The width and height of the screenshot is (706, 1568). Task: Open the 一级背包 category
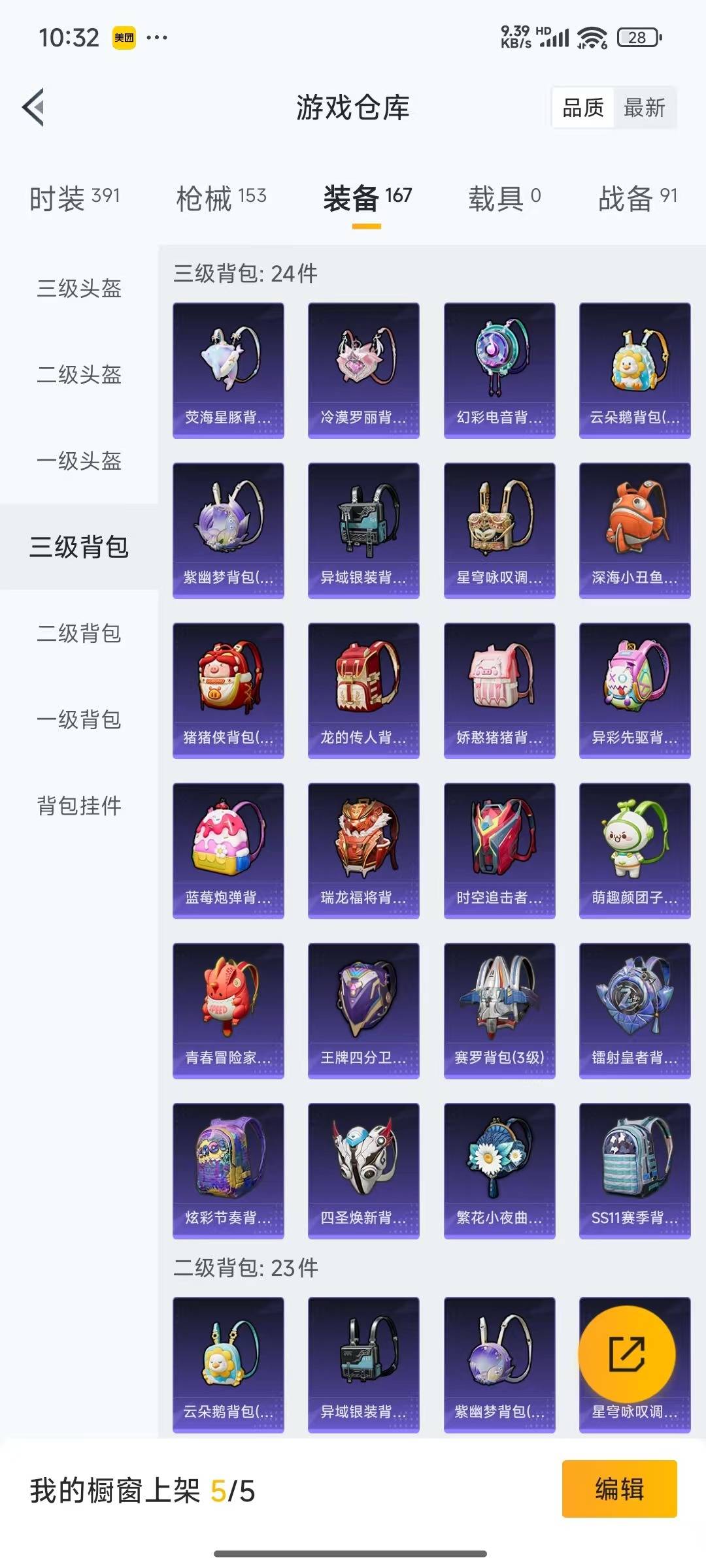79,719
